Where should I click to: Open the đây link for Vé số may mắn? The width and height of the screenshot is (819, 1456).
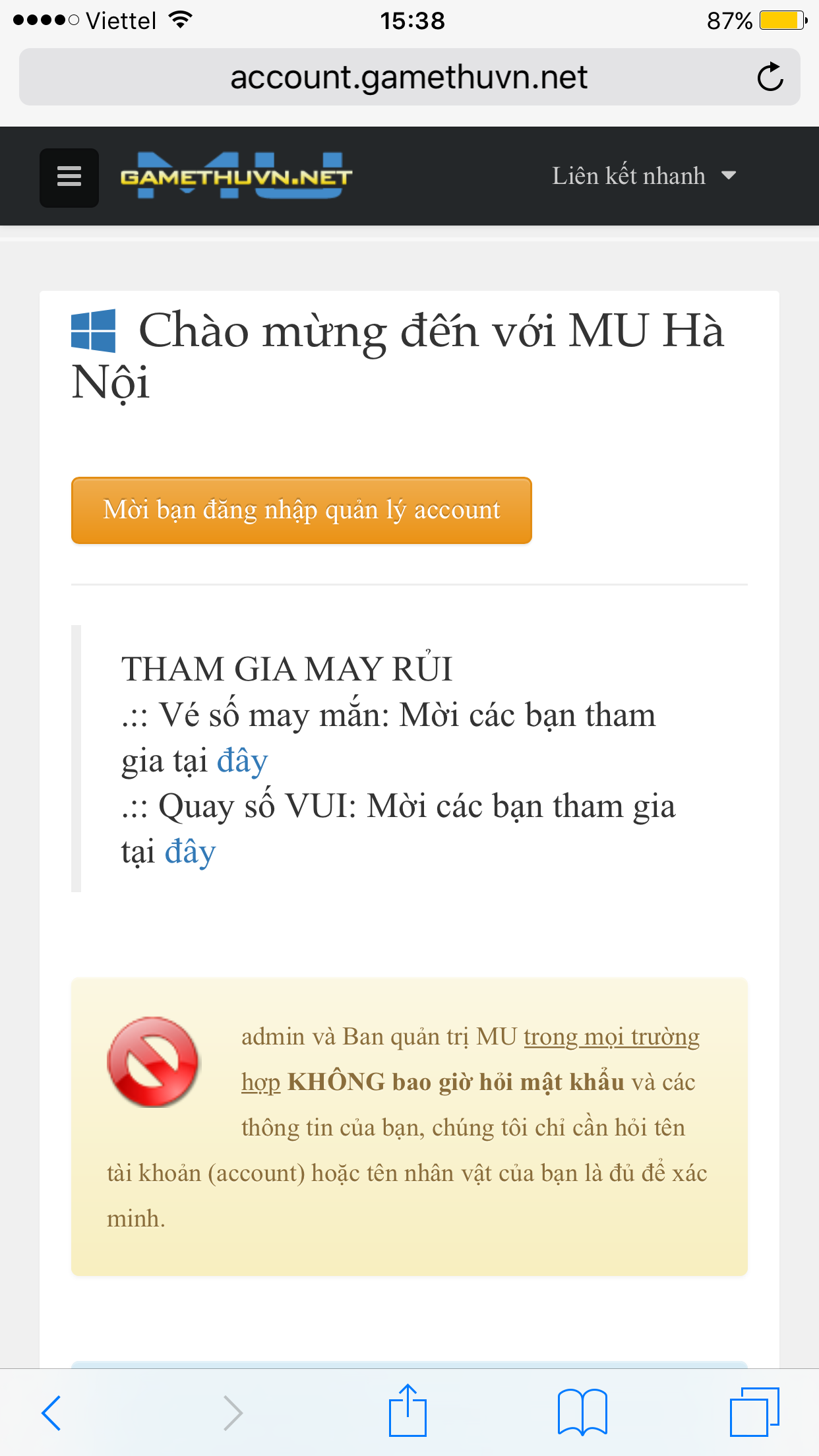242,761
